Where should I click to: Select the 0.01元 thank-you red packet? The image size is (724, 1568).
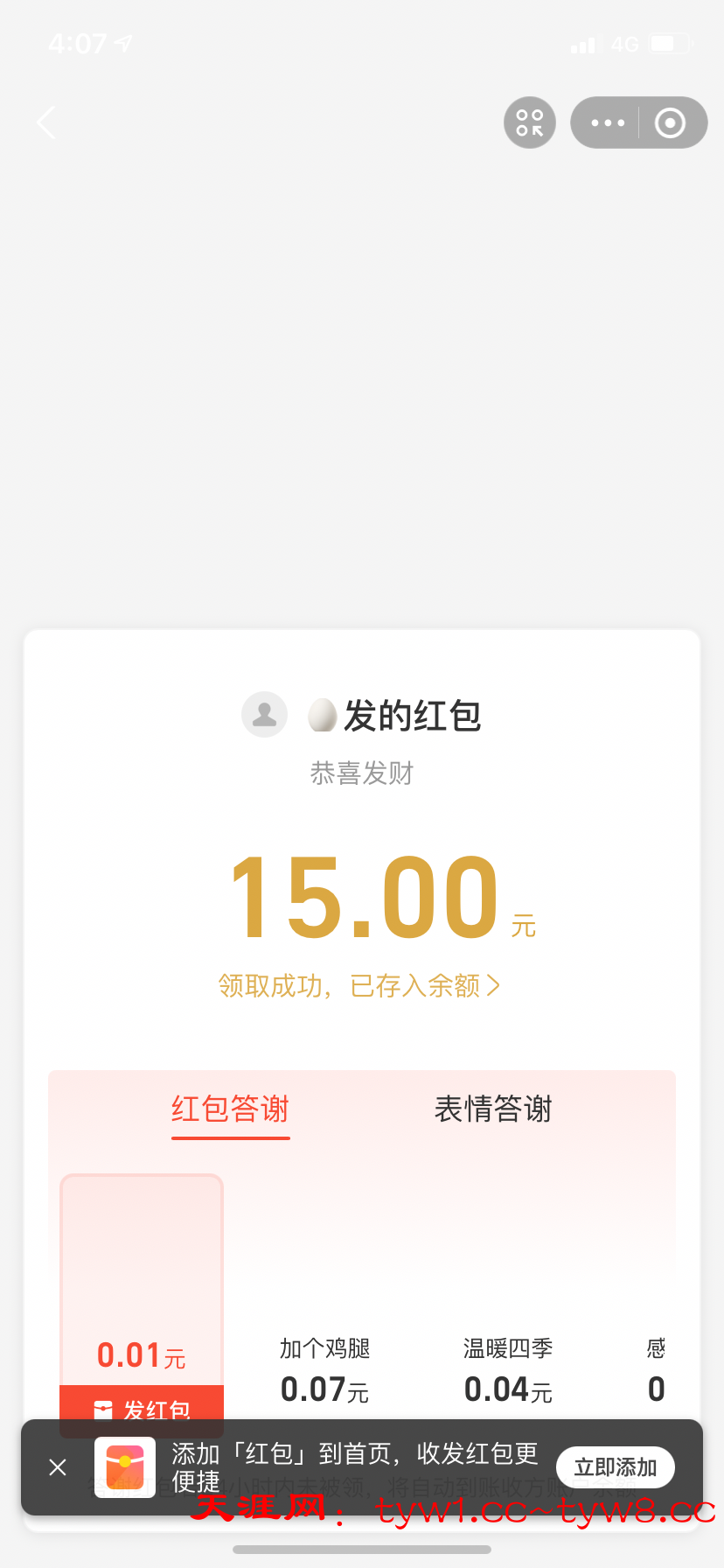142,1304
